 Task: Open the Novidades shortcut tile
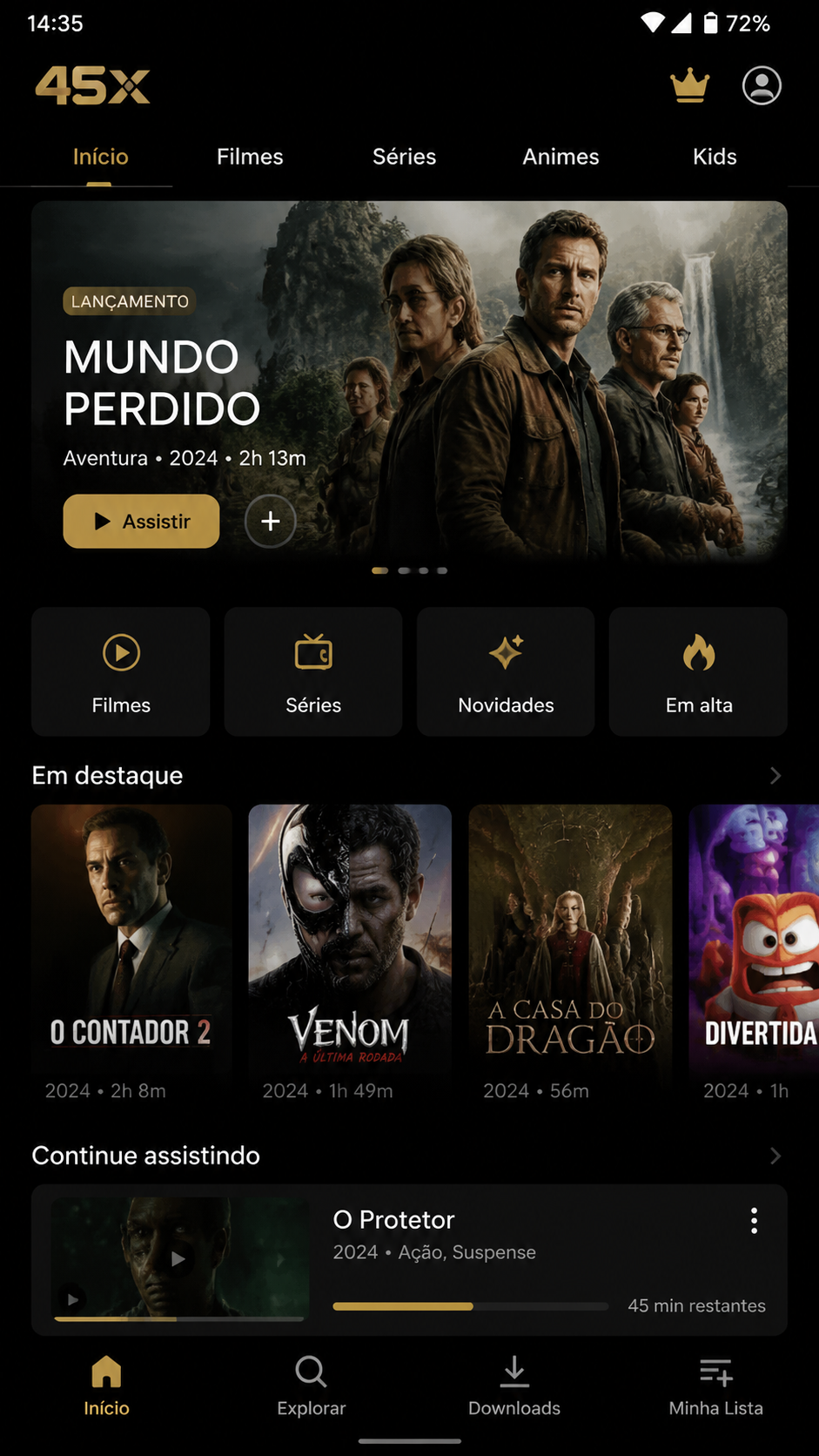(x=506, y=671)
